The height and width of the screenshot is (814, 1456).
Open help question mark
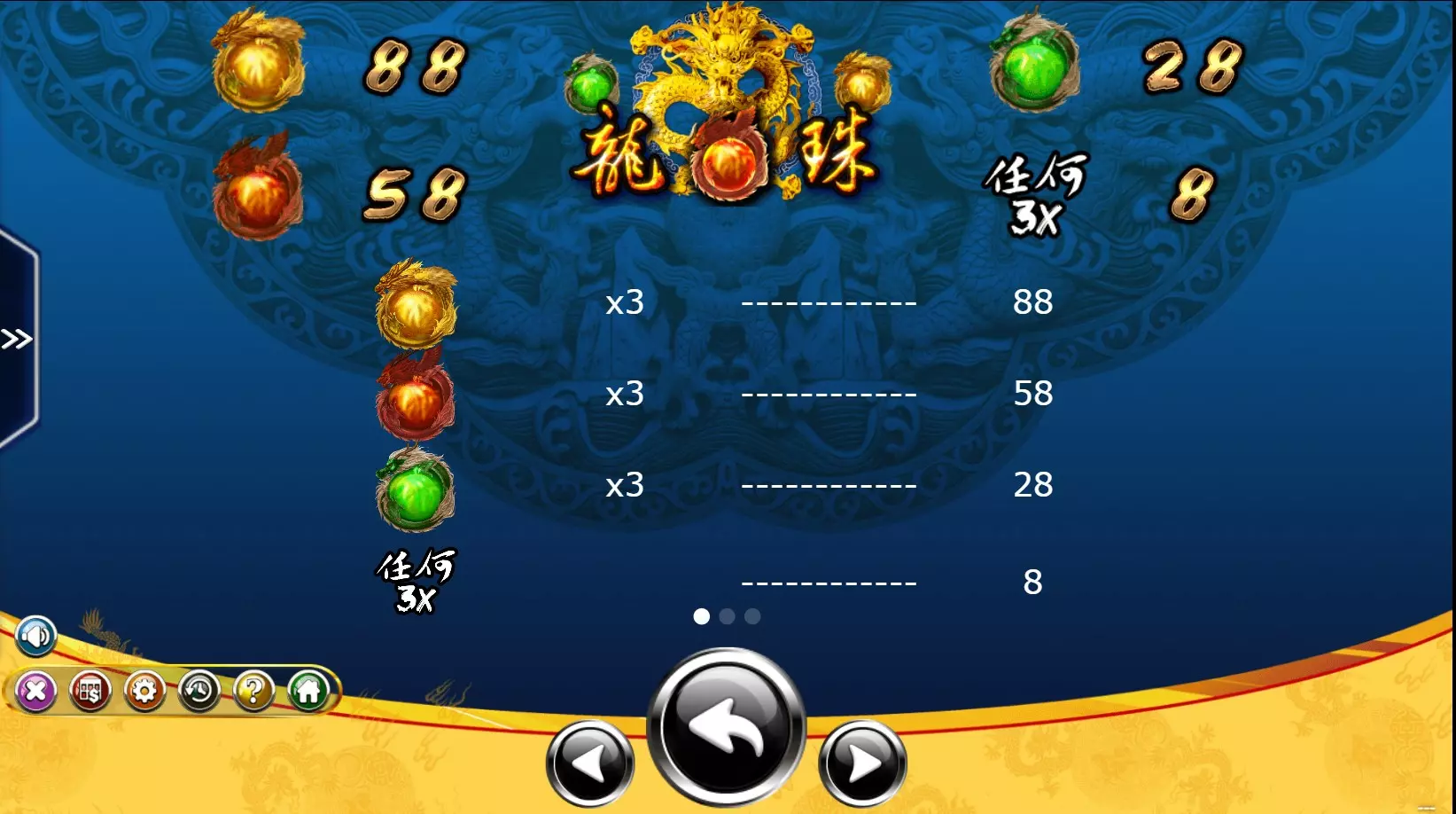point(253,691)
